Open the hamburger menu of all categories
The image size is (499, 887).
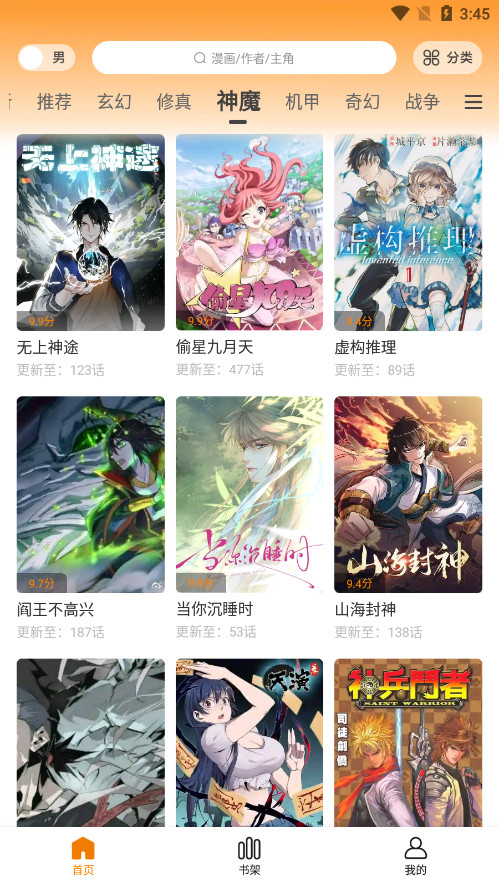tap(474, 102)
